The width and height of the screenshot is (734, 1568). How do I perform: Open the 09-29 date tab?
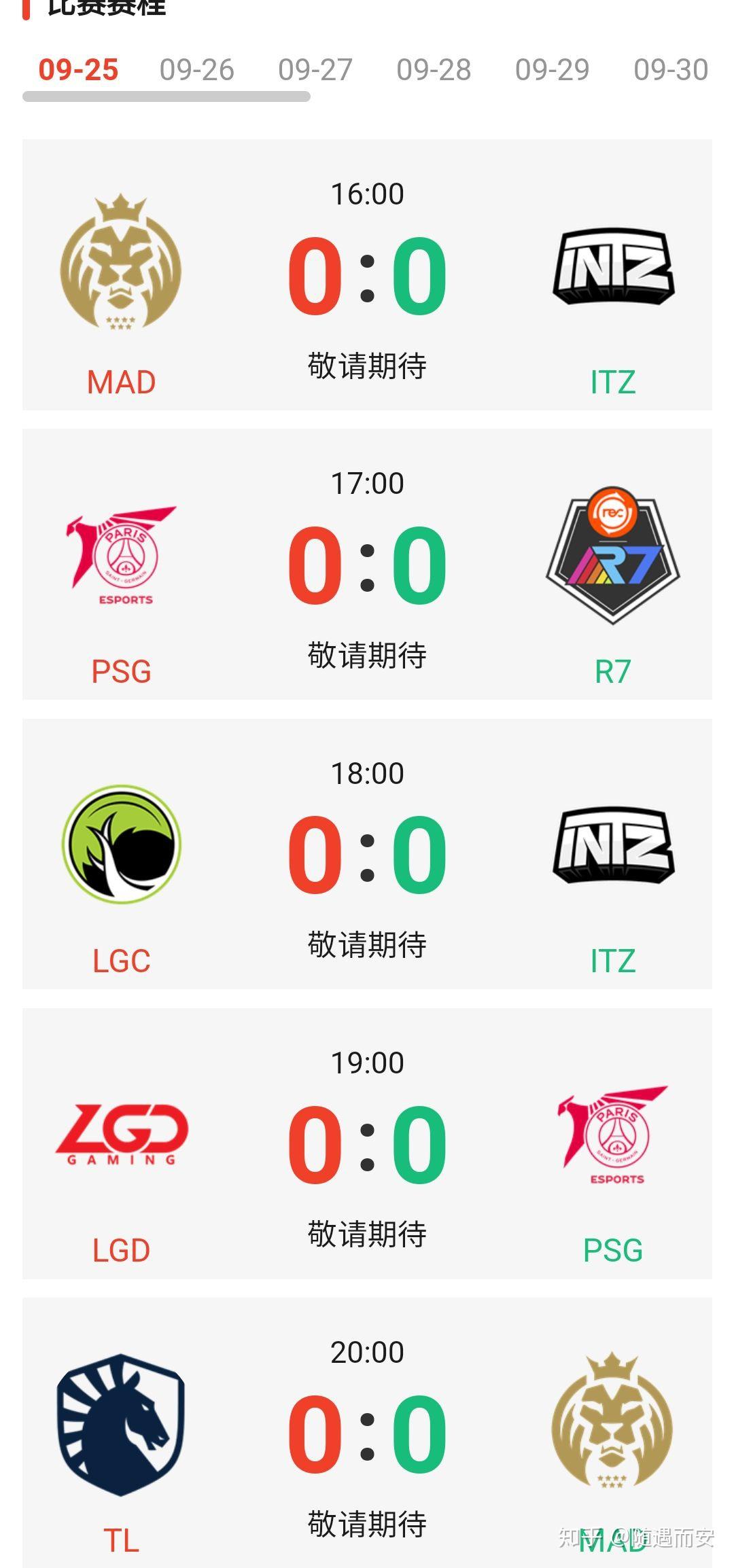(x=552, y=70)
